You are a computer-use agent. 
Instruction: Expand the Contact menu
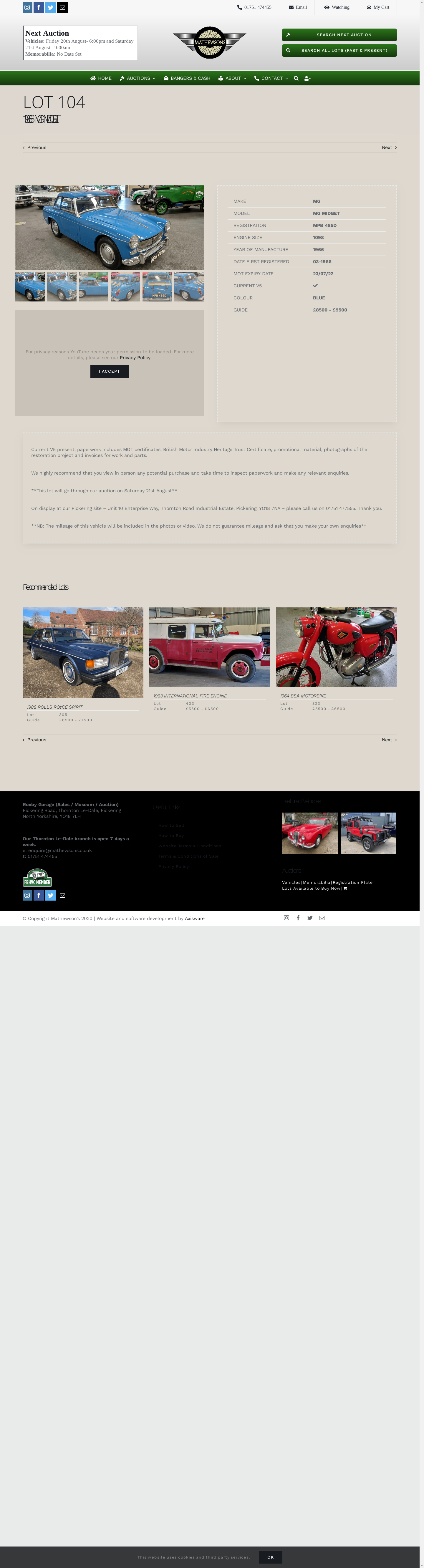271,79
